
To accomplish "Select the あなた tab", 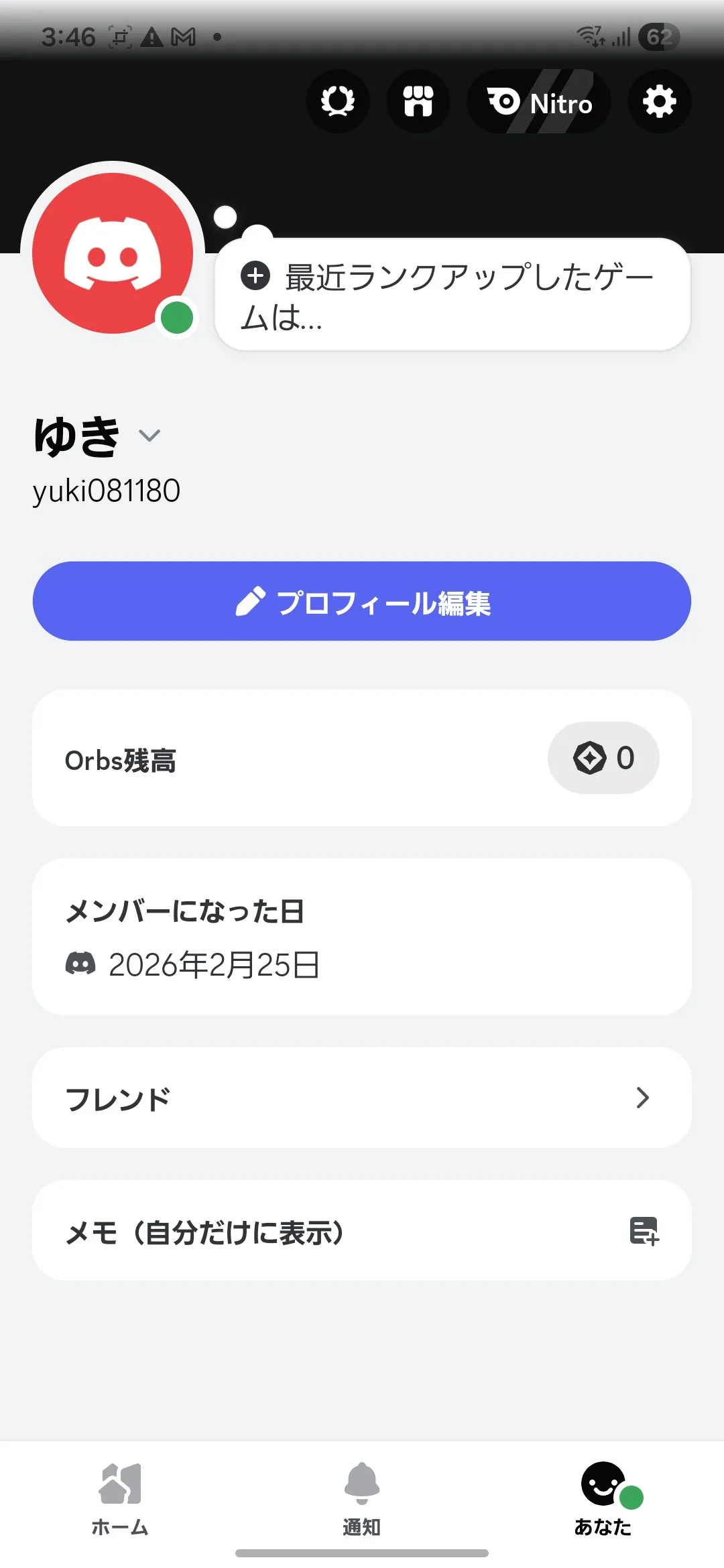I will click(x=603, y=1498).
